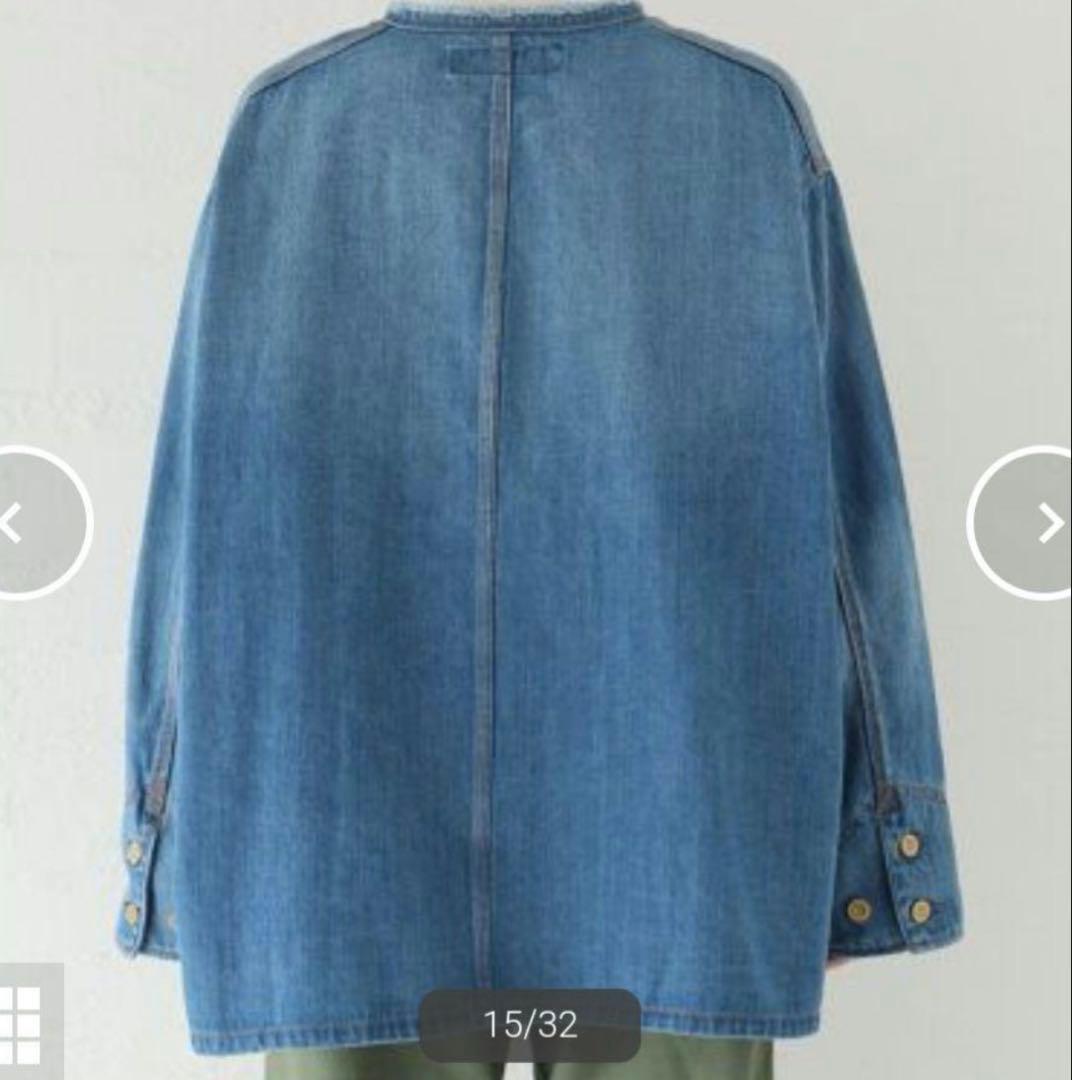Screen dimensions: 1072x1080
Task: Show the next product photo
Action: point(1030,522)
